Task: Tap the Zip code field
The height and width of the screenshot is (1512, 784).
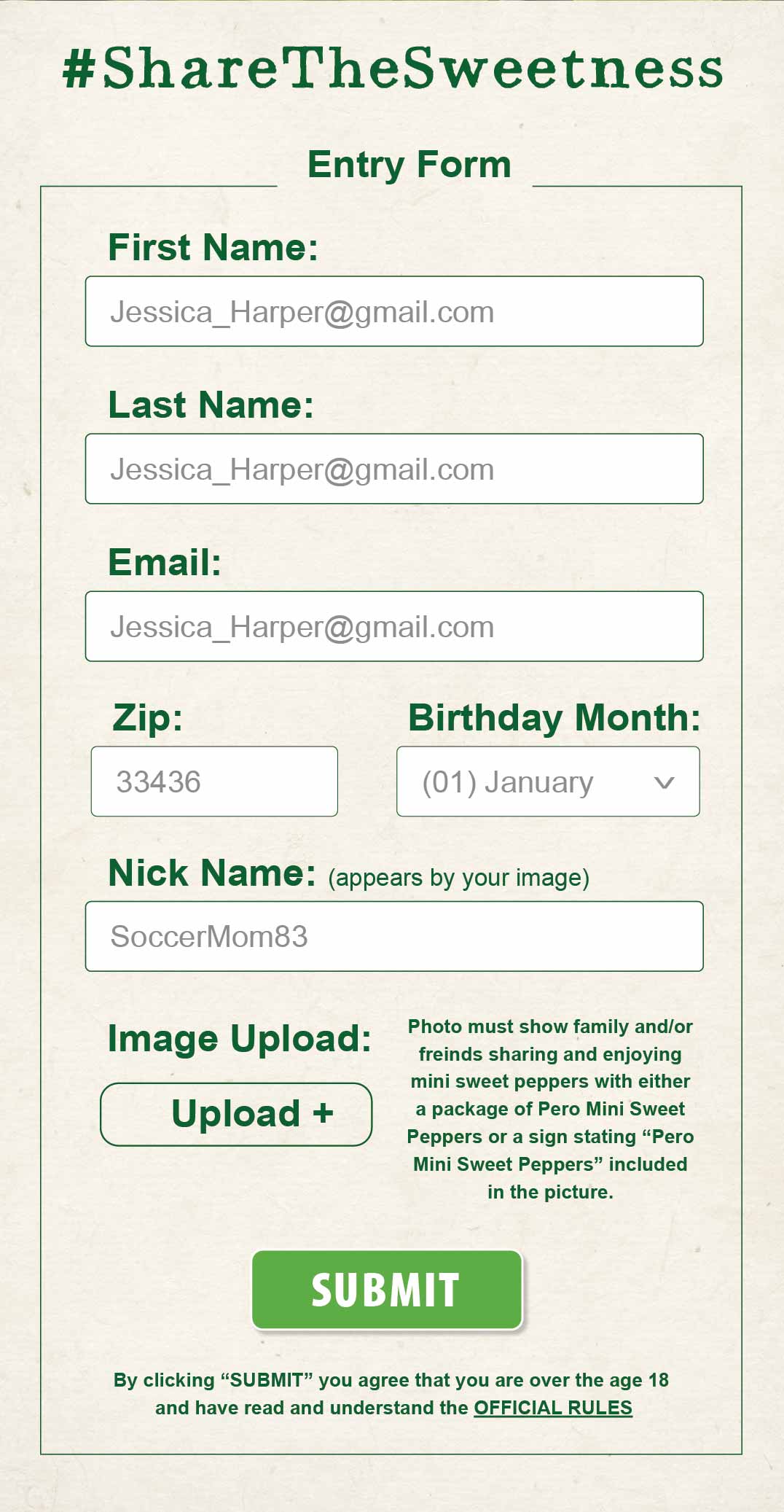Action: click(214, 782)
